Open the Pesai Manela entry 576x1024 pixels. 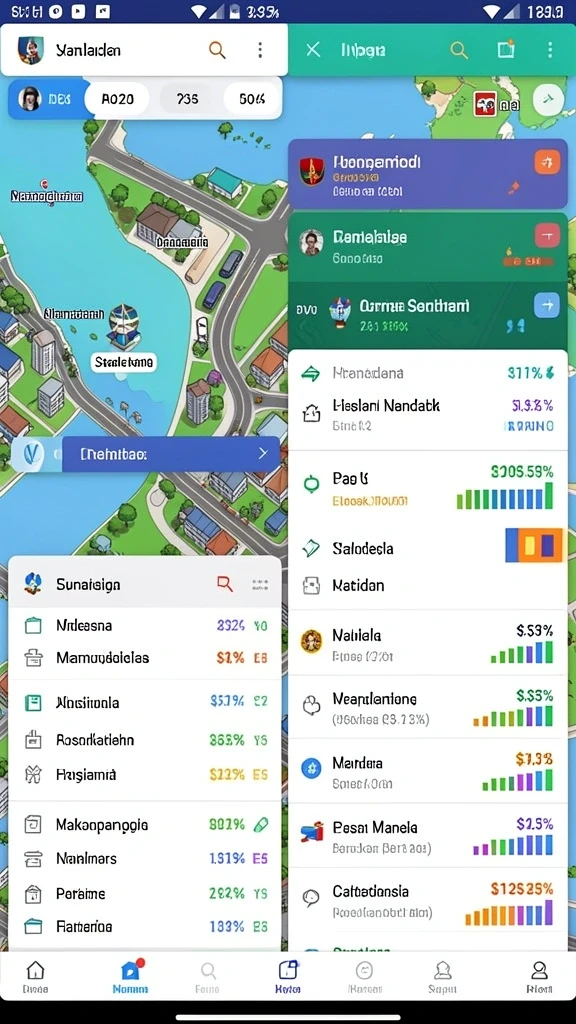coord(428,836)
